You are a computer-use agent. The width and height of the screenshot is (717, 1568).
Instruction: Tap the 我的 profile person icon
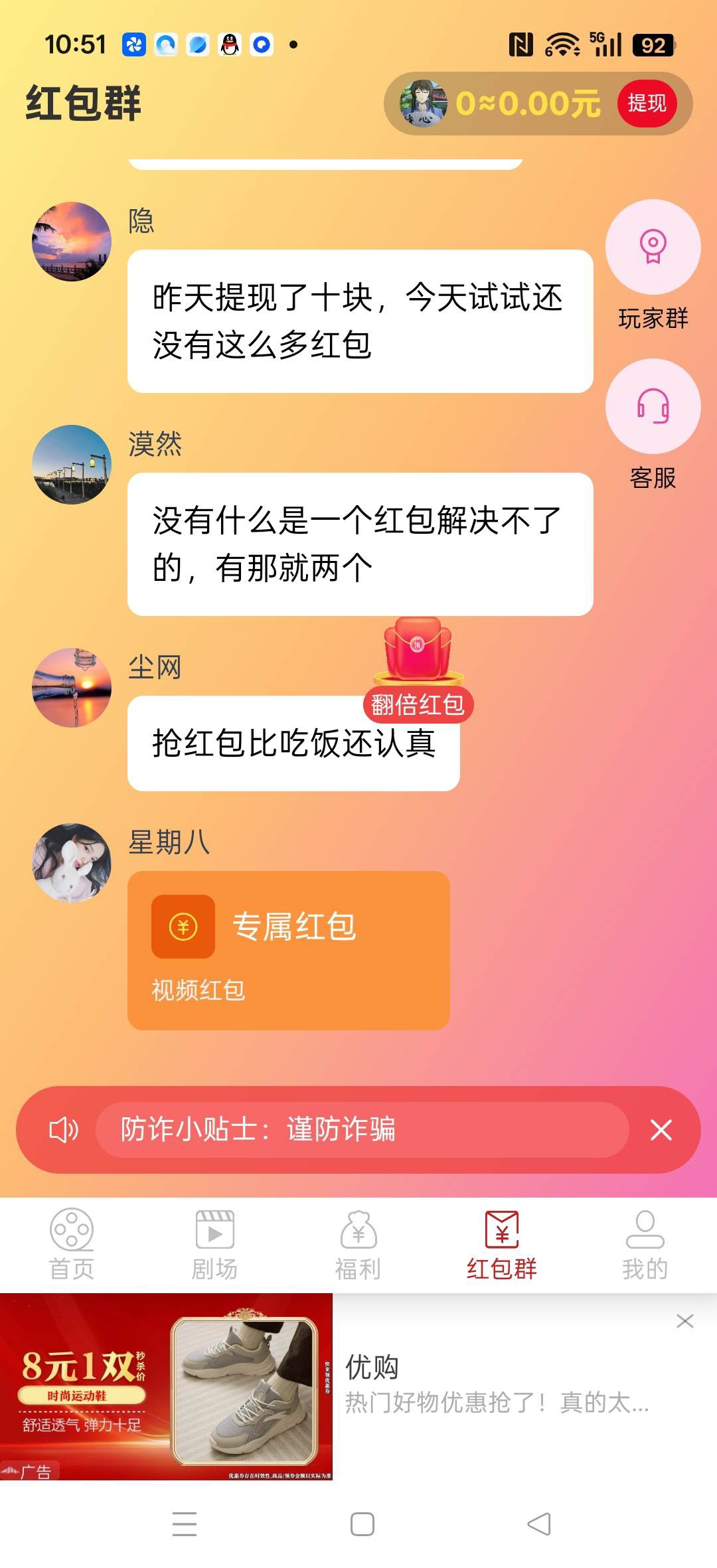(x=645, y=1231)
